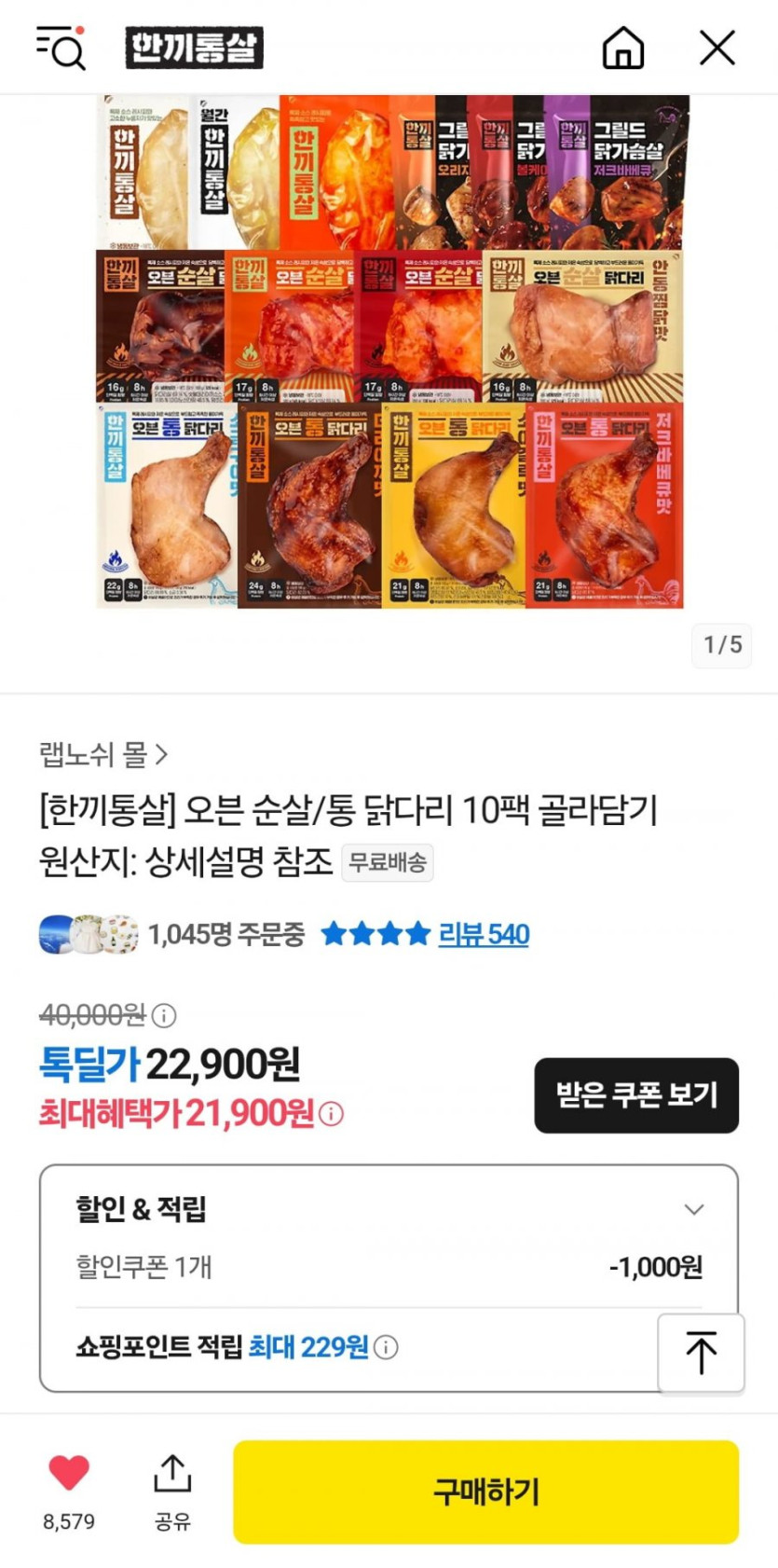Expand the 할인 & 적립 section
Image resolution: width=778 pixels, height=1568 pixels.
tap(693, 1209)
